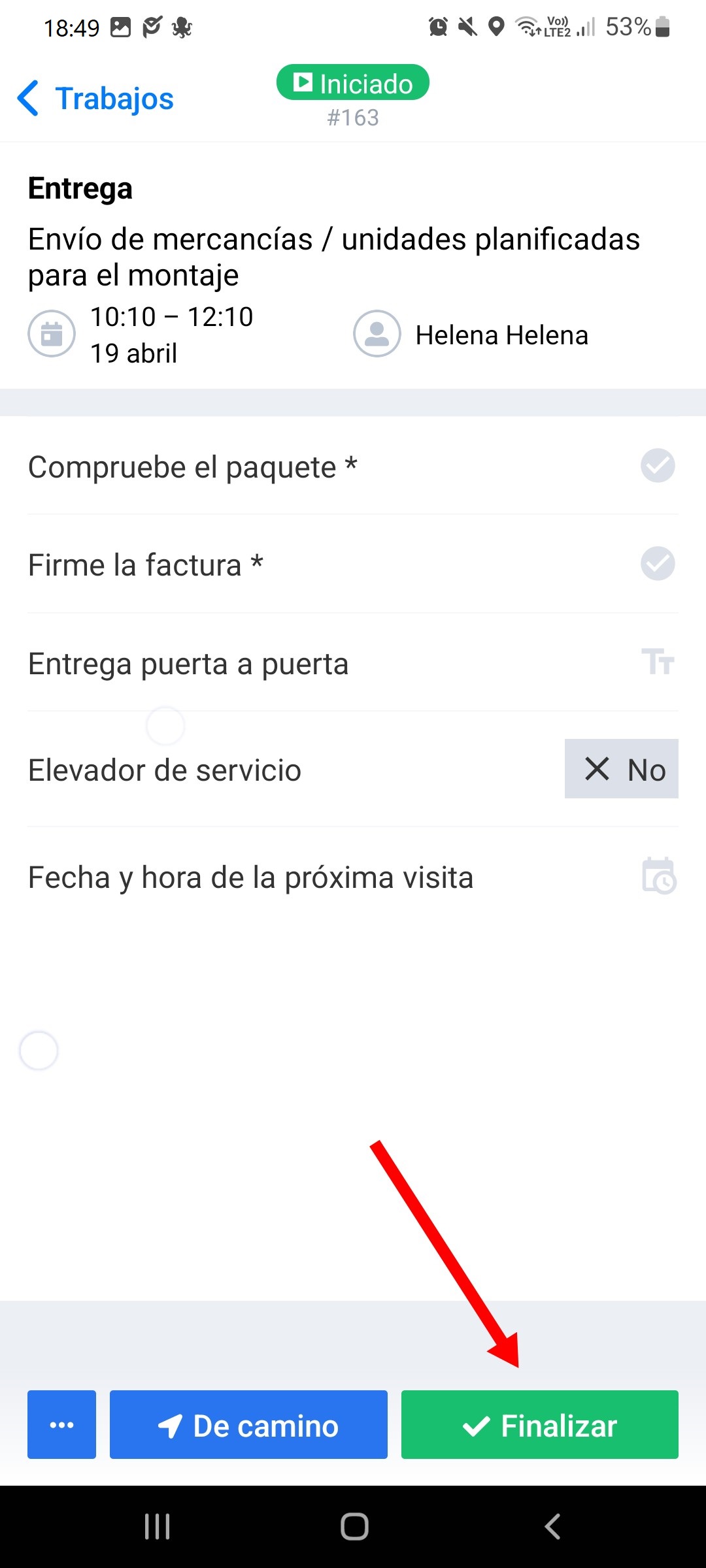Open recent apps from navigation bar
The height and width of the screenshot is (1568, 706).
click(x=157, y=1527)
